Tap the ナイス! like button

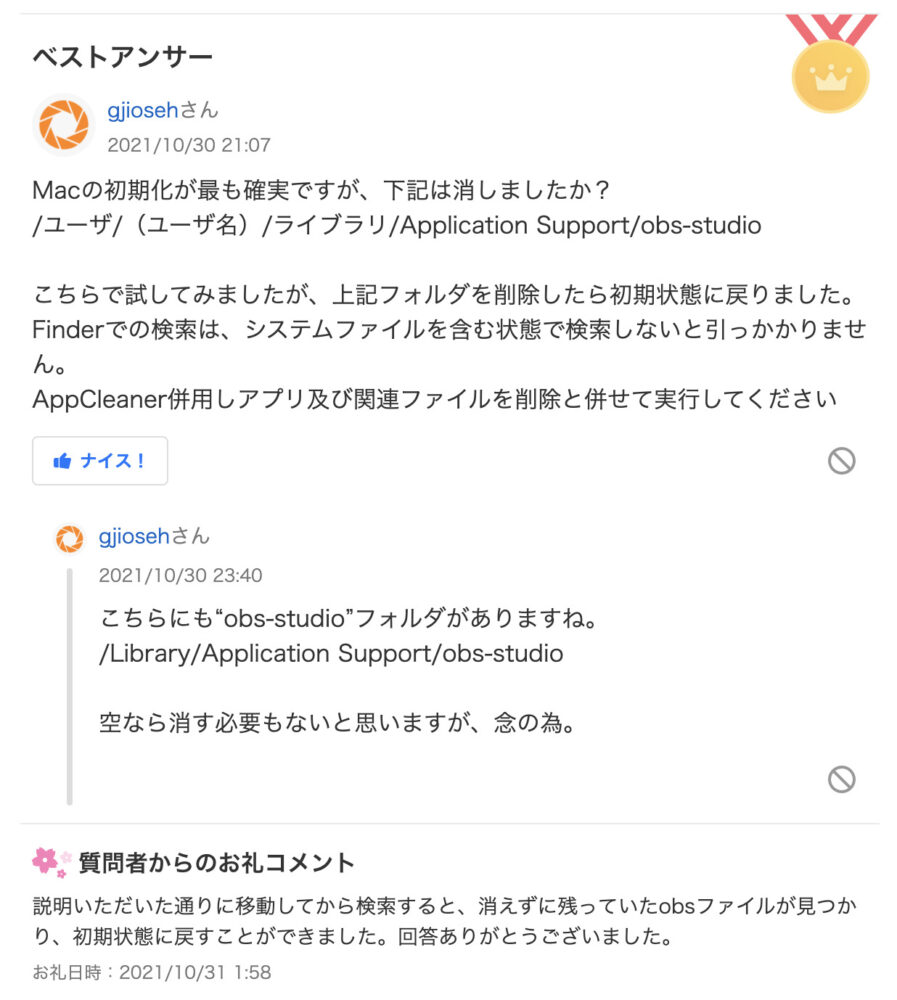pos(100,461)
